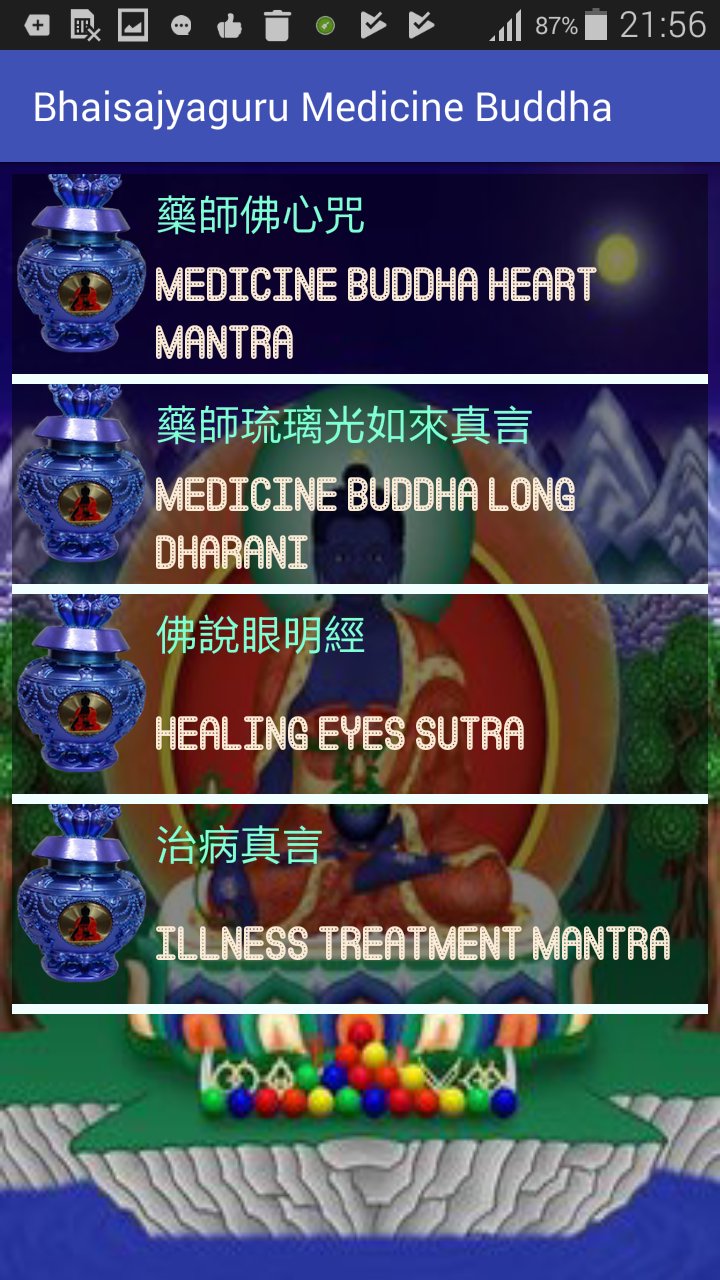The height and width of the screenshot is (1280, 720).
Task: Choose Illness Treatment Mantra
Action: click(360, 904)
